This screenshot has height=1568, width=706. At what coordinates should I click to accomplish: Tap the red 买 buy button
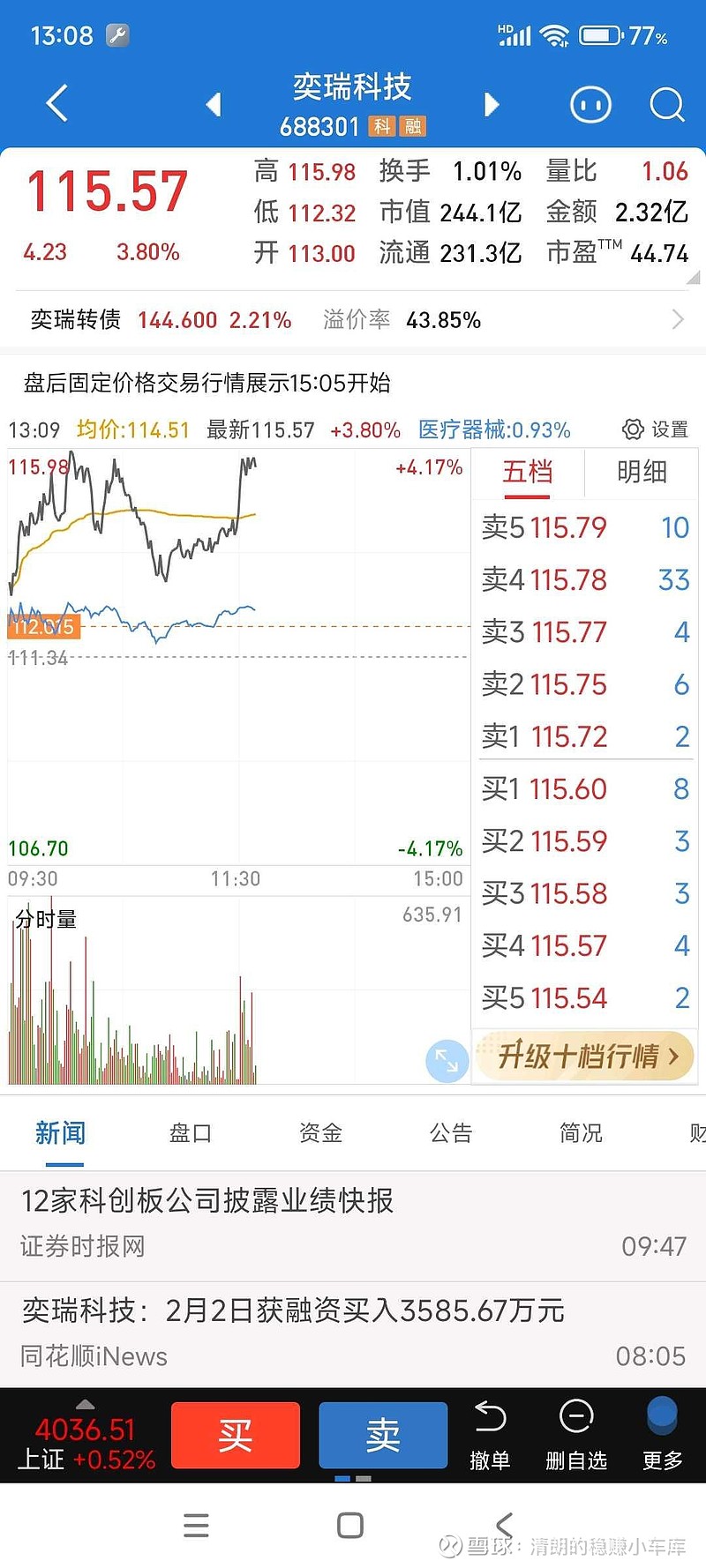[236, 1435]
